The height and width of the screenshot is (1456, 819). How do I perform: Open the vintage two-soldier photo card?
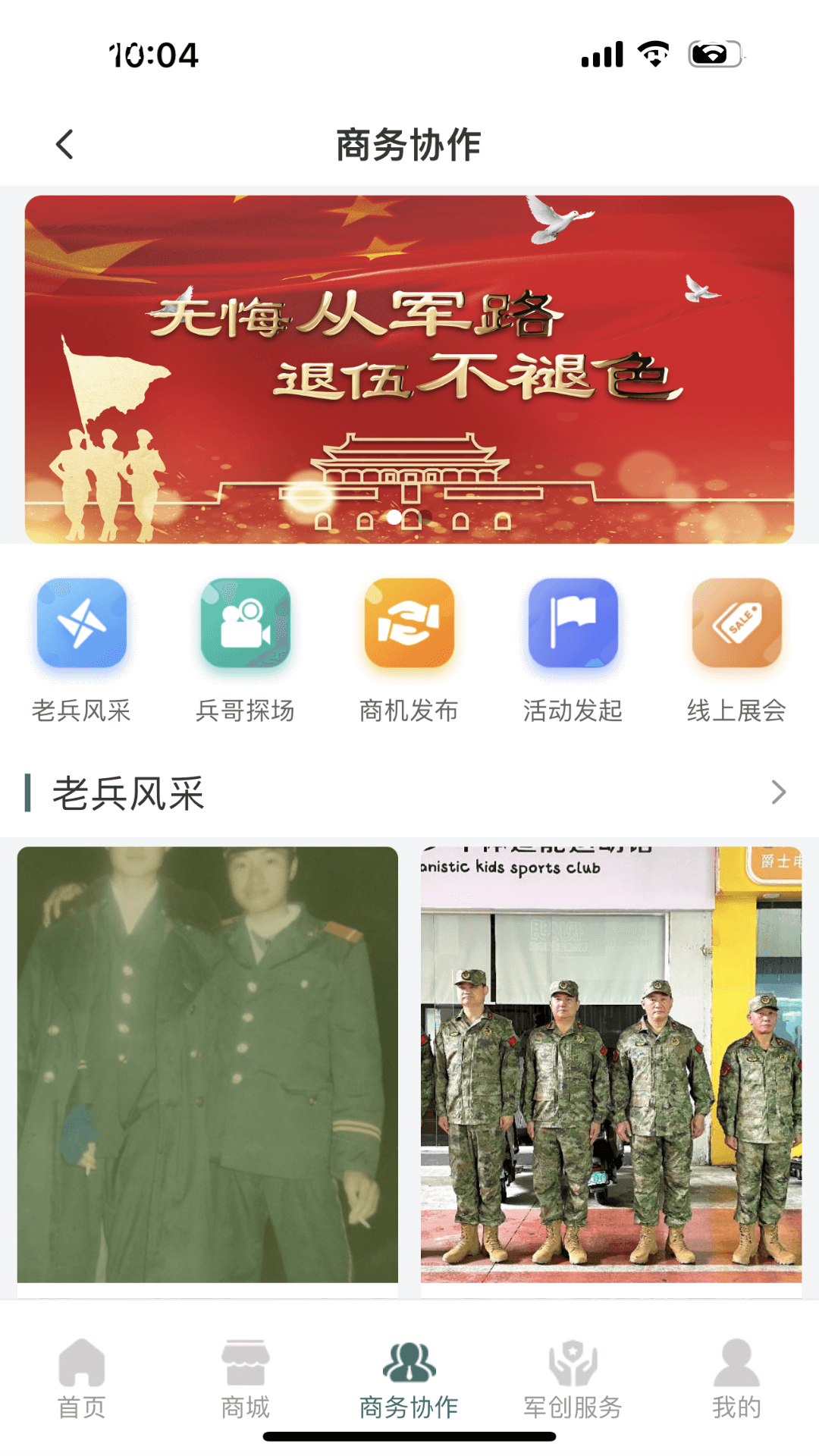(x=207, y=1064)
